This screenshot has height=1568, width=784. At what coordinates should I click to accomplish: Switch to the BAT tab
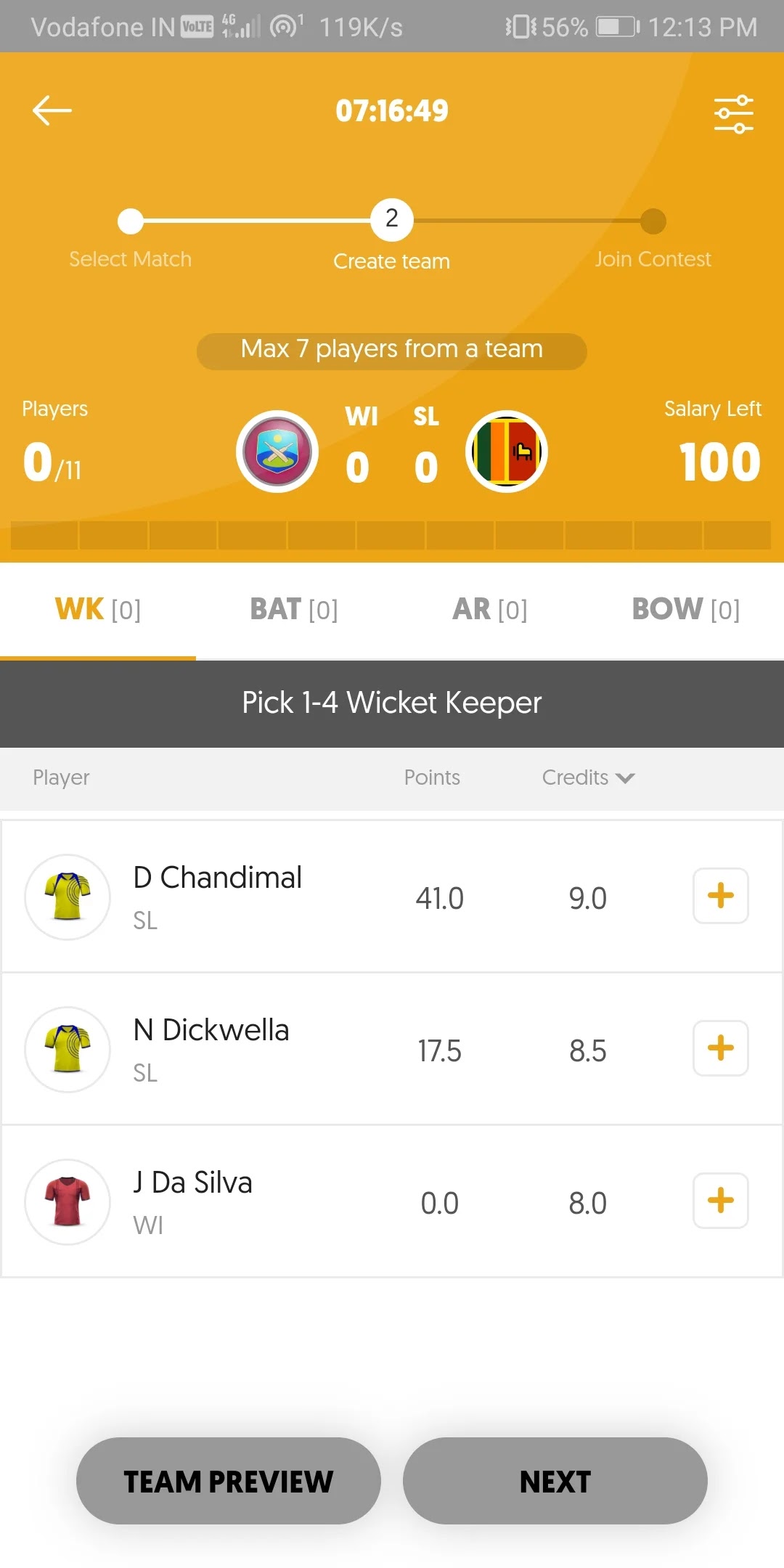pyautogui.click(x=294, y=610)
